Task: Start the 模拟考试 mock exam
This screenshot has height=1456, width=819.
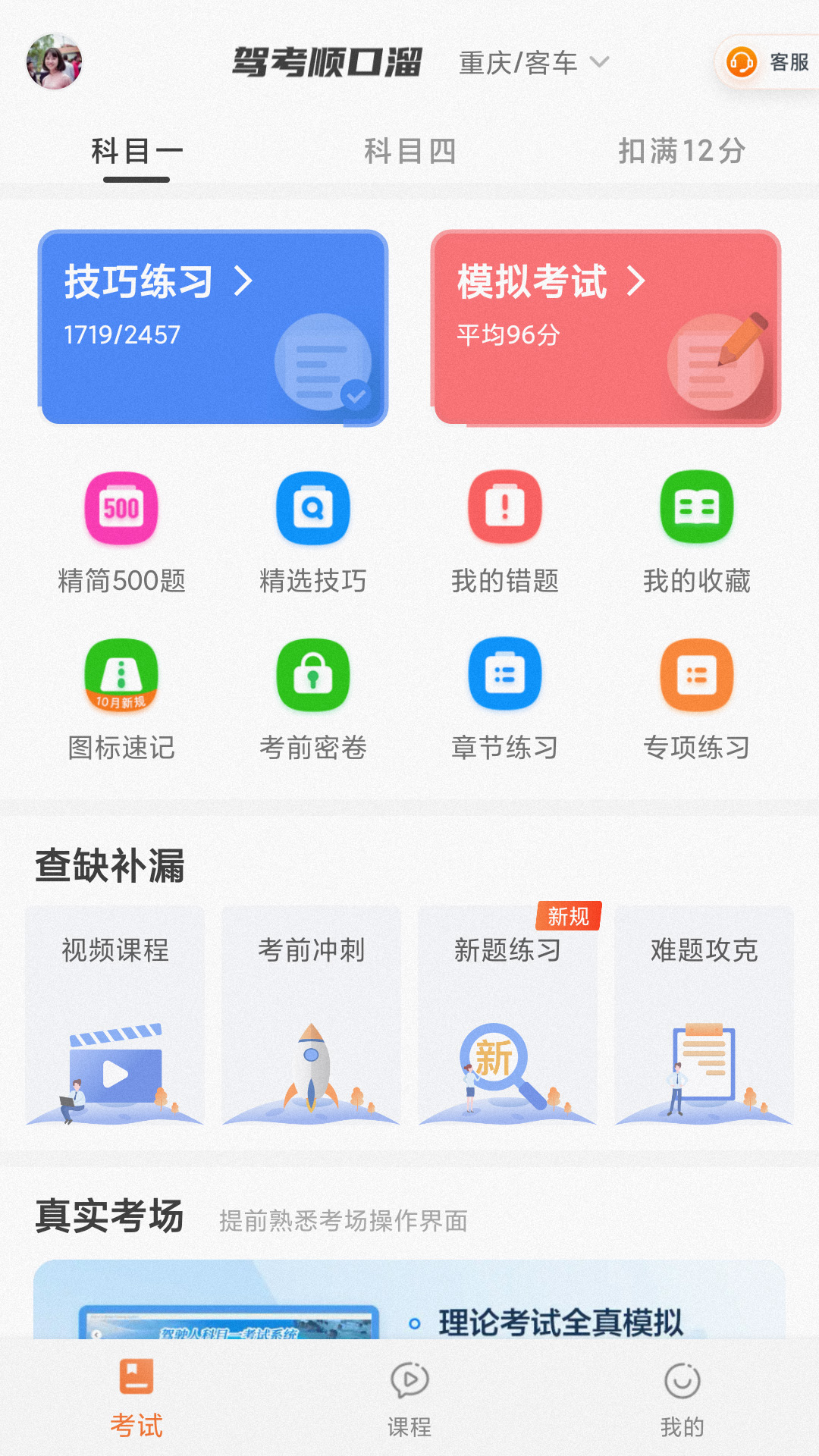Action: [x=605, y=328]
